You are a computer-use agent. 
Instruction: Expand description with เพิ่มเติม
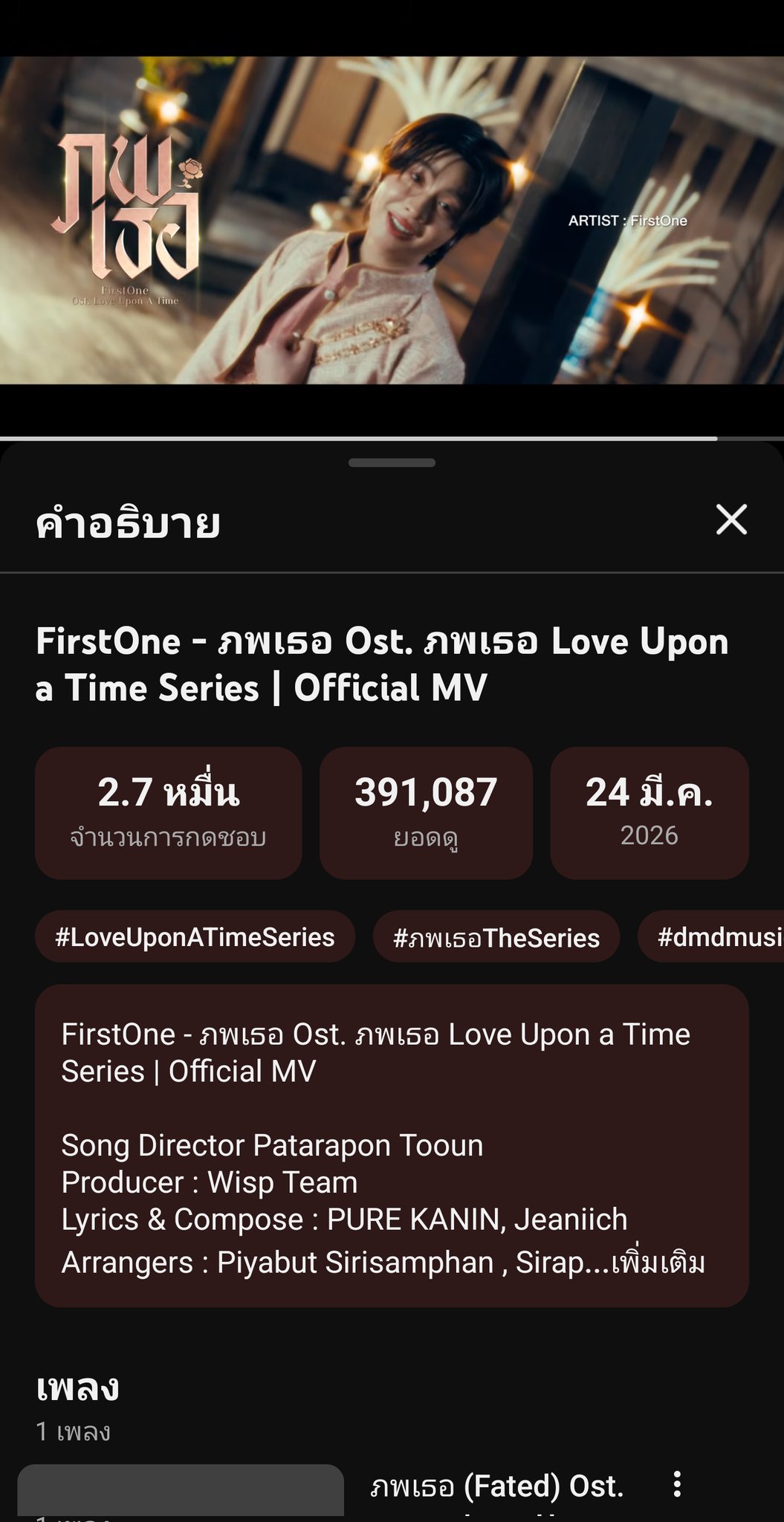[657, 1263]
